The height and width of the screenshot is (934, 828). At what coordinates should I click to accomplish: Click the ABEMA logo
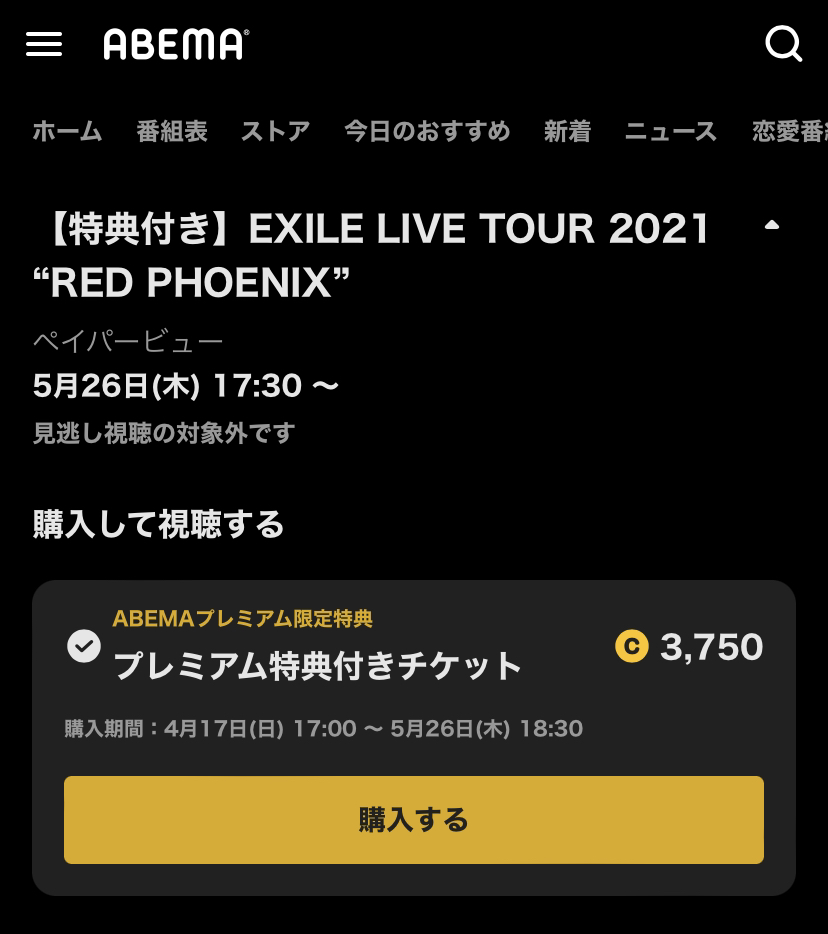[176, 44]
